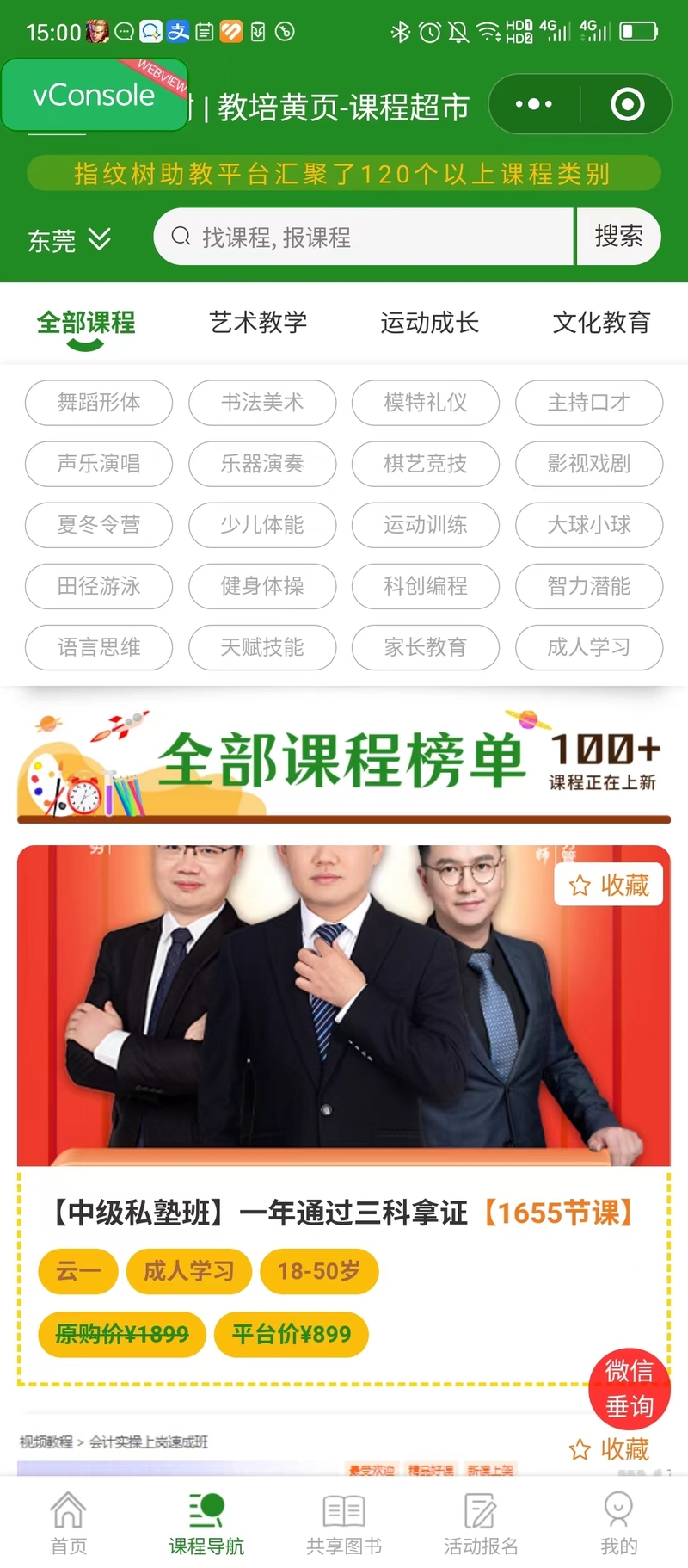This screenshot has height=1568, width=688.
Task: Close the mini program with the circle icon
Action: (x=627, y=104)
